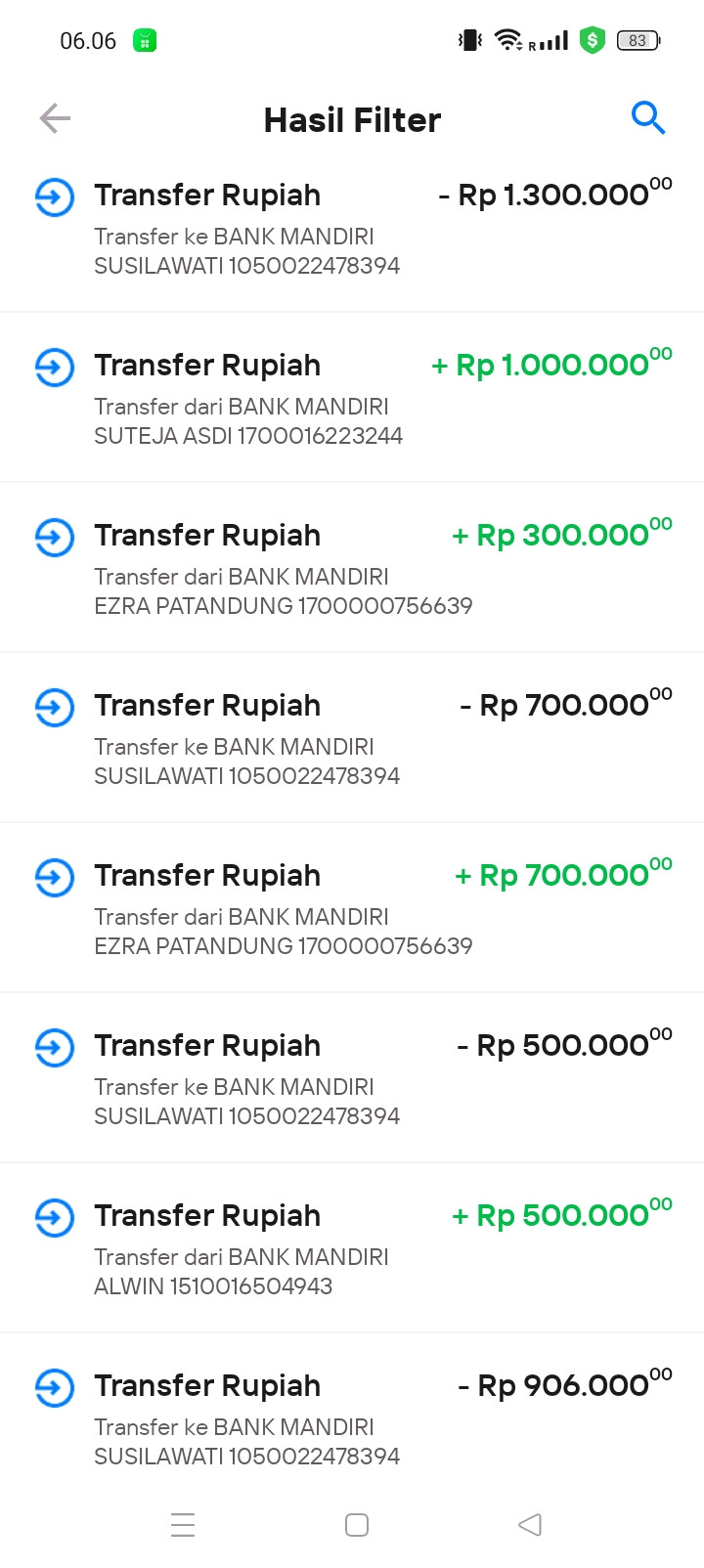704x1568 pixels.
Task: Open the recent apps menu button
Action: click(x=183, y=1525)
